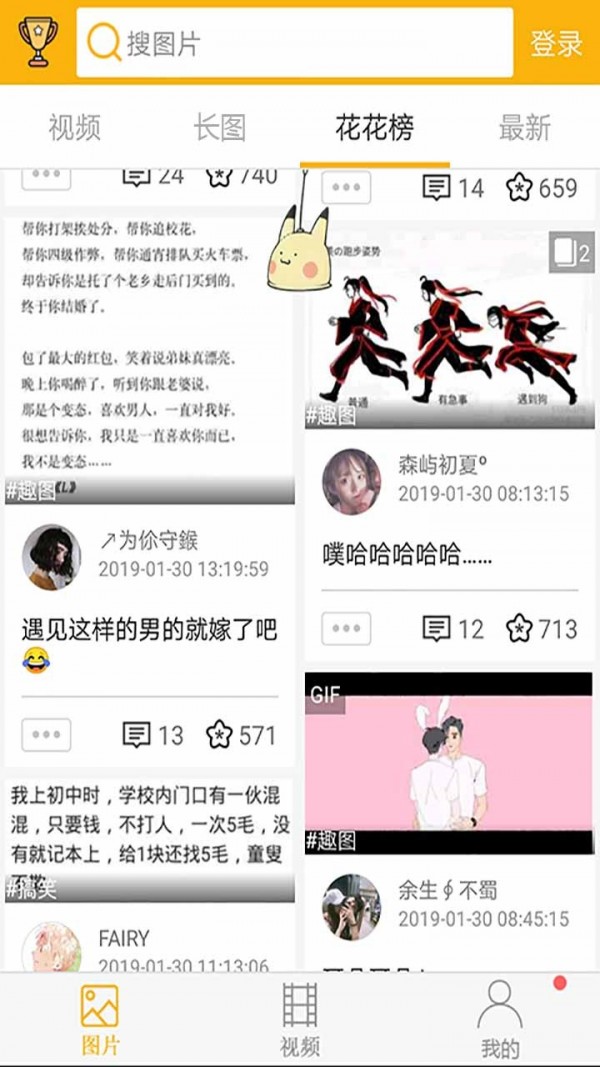
Task: Tap the 登录 login button
Action: tap(556, 44)
